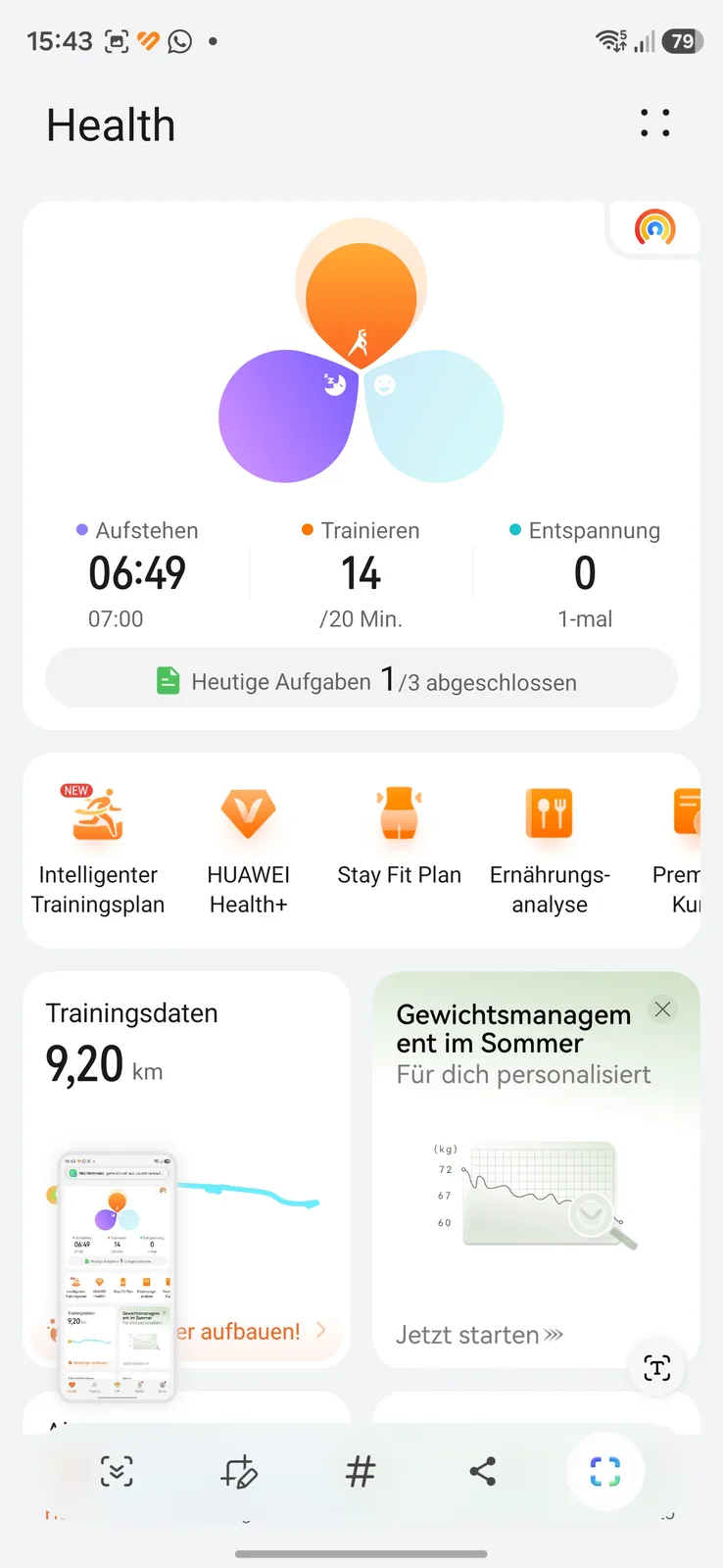Image resolution: width=723 pixels, height=1568 pixels.
Task: Dismiss the Gewichtsmanagement im Sommer card
Action: (663, 1009)
